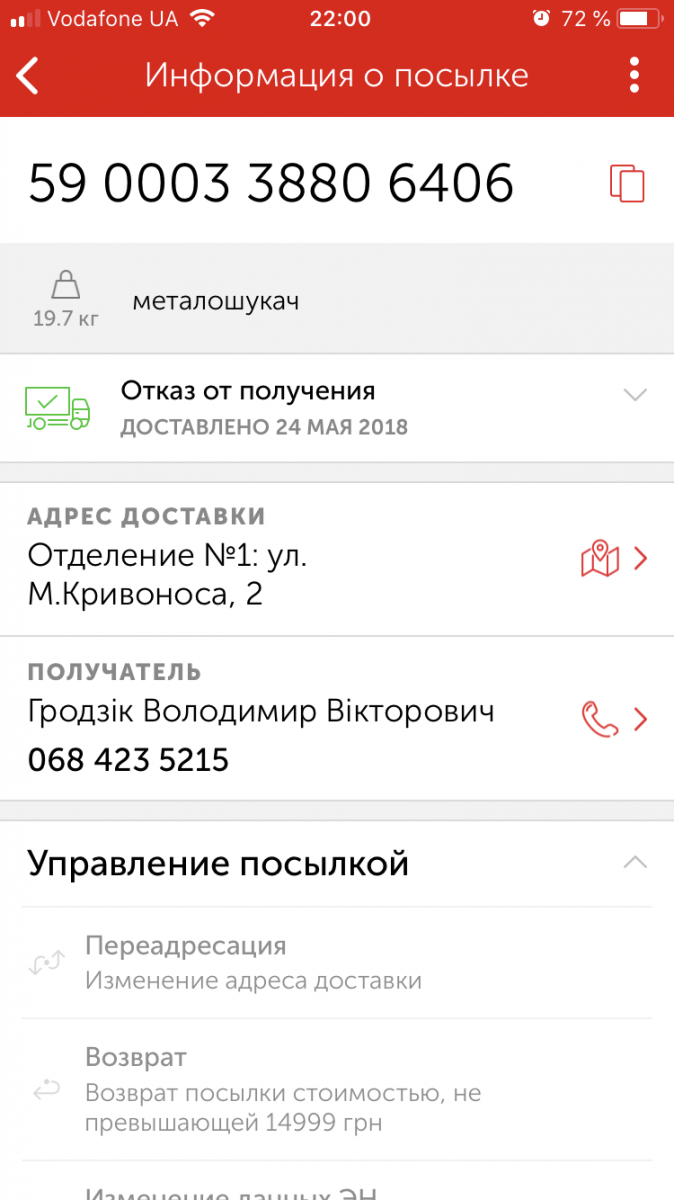Collapse the Управление посылкой section
Viewport: 674px width, 1200px height.
635,862
